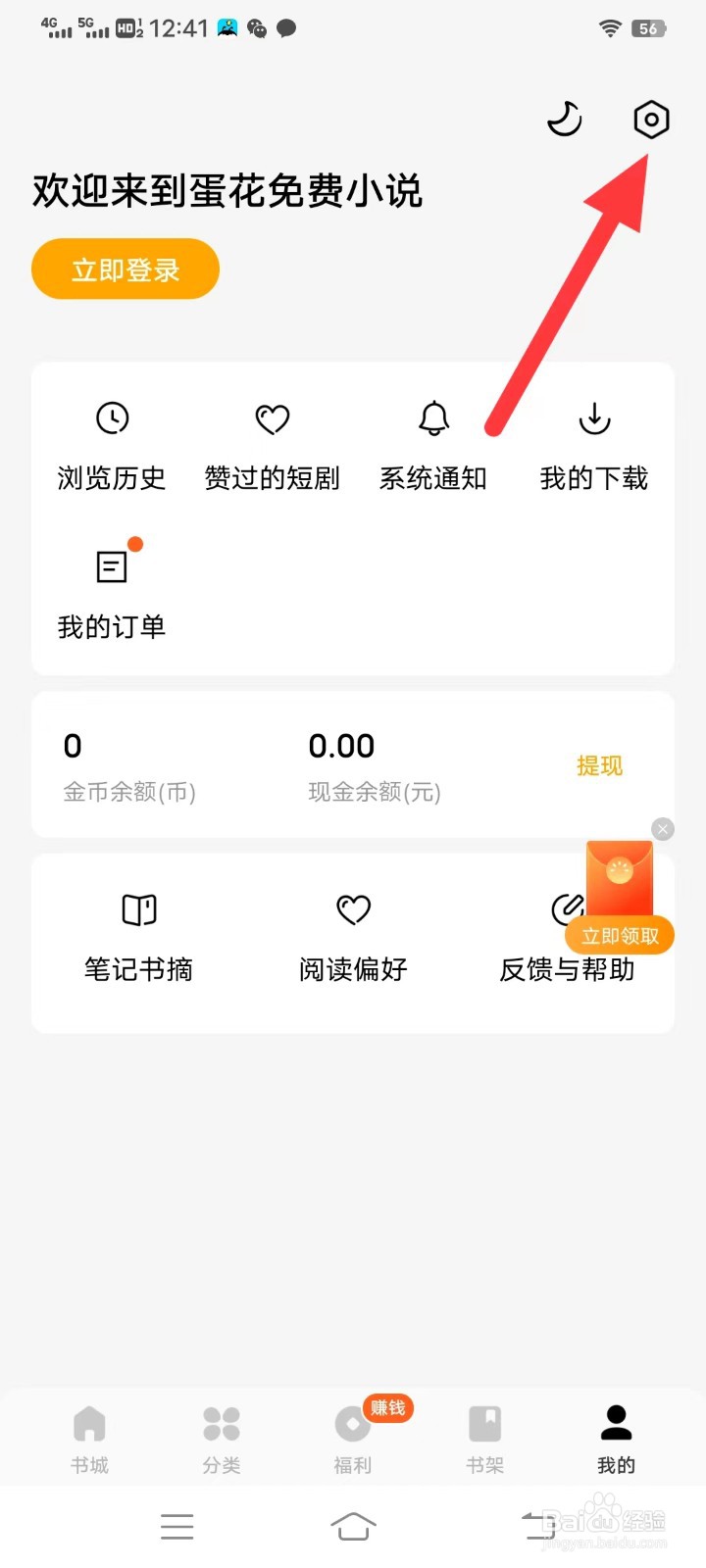This screenshot has height=1568, width=706.
Task: Tap the Login Now (立即登录) button
Action: coord(125,269)
